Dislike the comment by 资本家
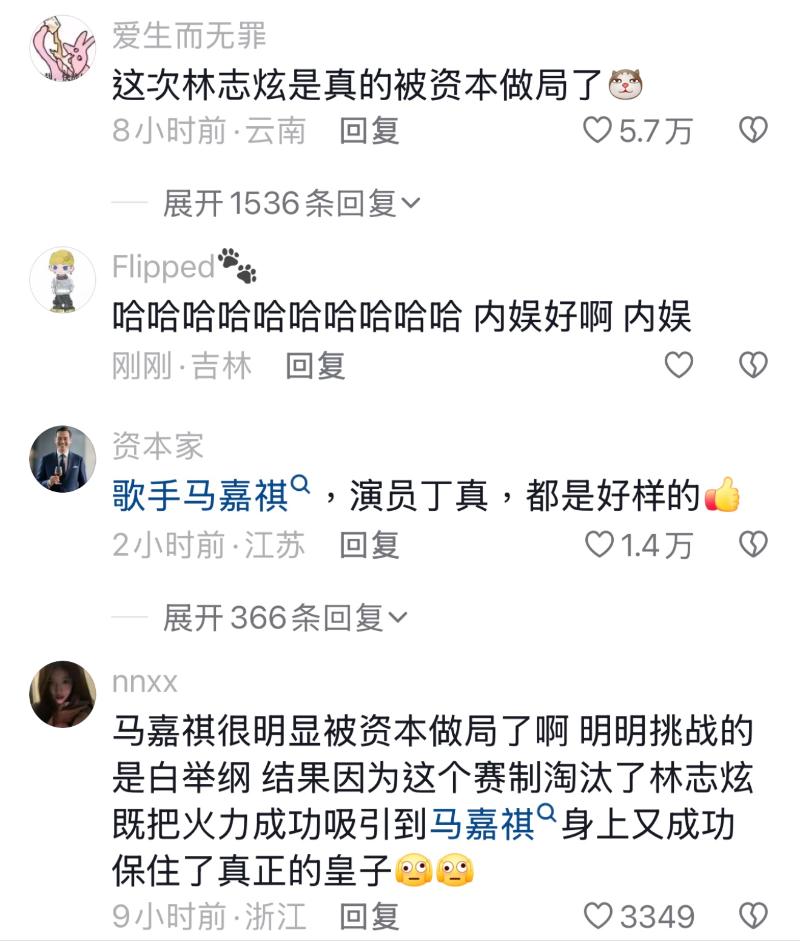This screenshot has width=800, height=941. [752, 544]
